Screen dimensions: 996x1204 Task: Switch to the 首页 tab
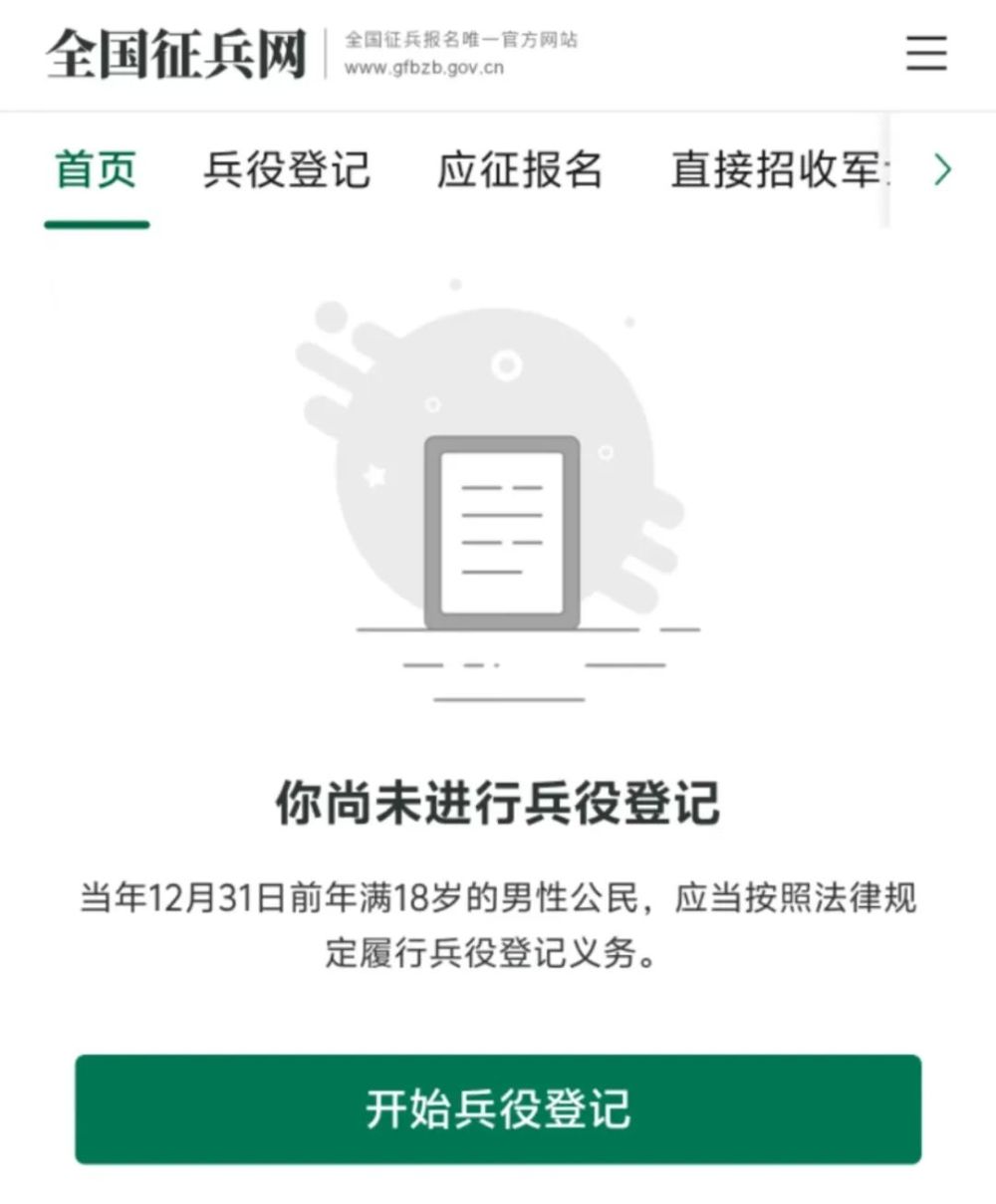pyautogui.click(x=96, y=170)
